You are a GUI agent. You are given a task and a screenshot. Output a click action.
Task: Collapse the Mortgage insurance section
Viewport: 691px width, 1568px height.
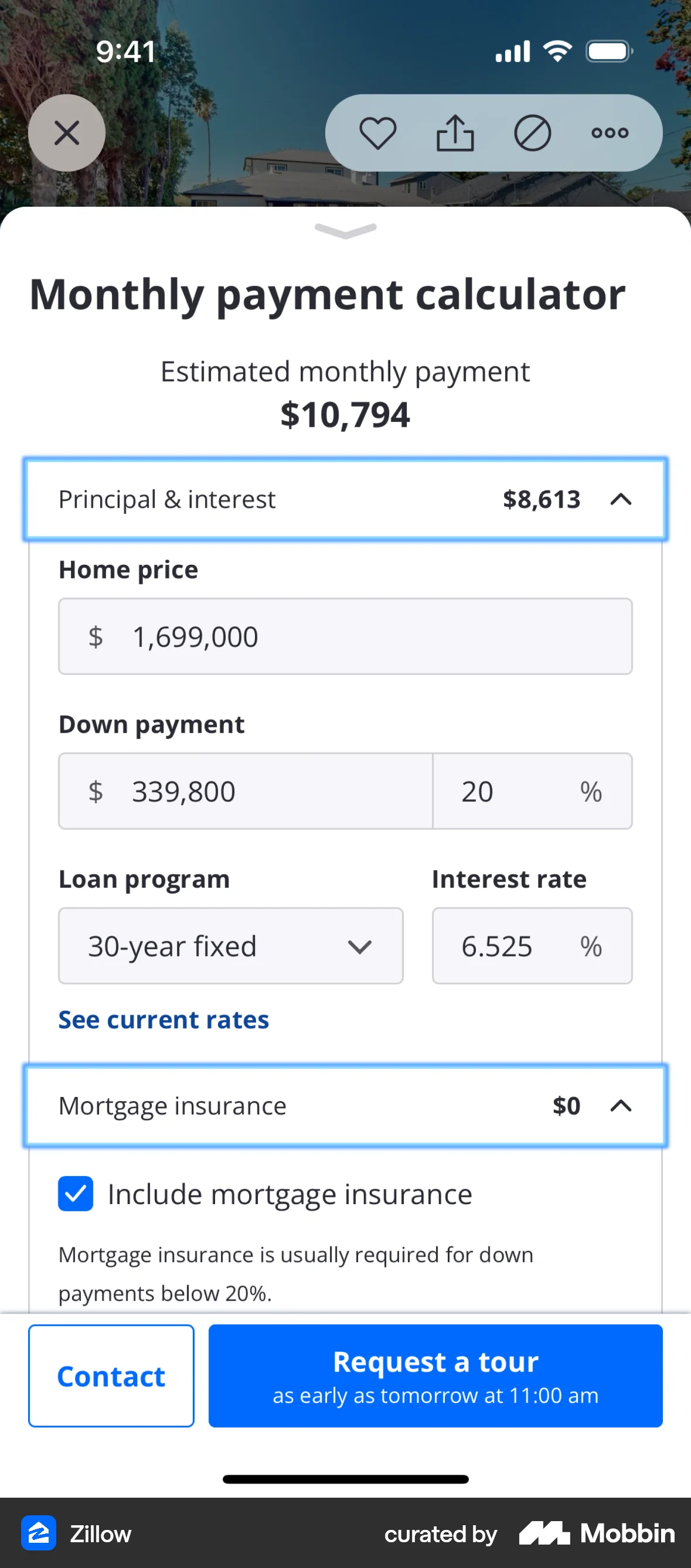(621, 1106)
